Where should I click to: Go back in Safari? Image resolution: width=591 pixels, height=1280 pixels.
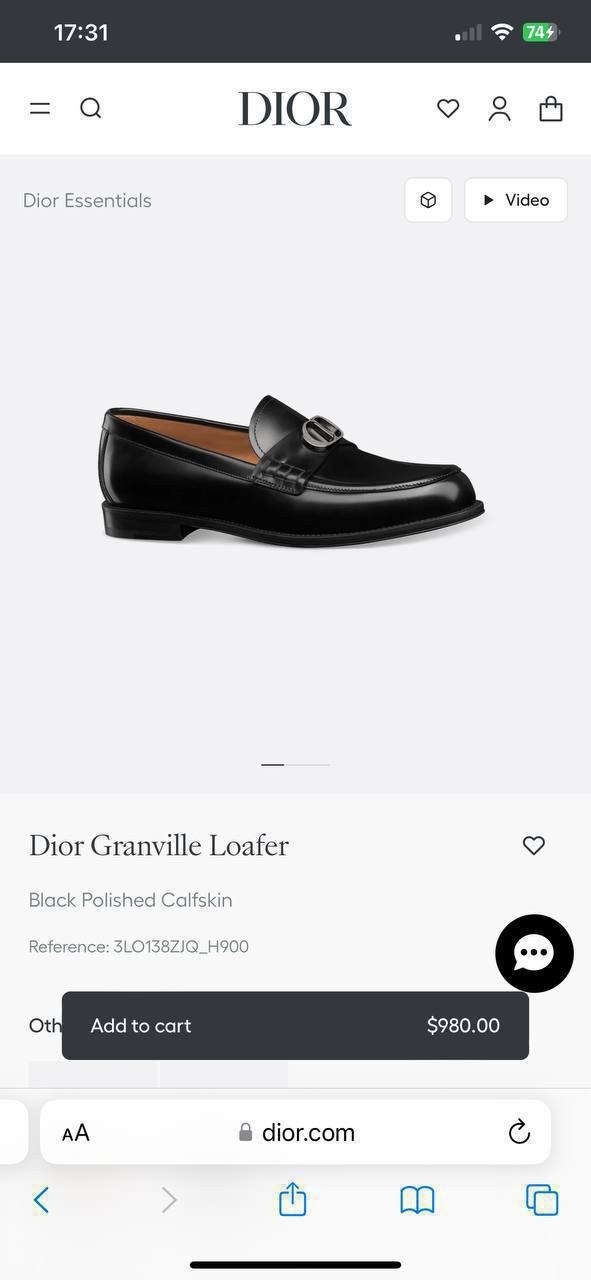click(41, 1199)
